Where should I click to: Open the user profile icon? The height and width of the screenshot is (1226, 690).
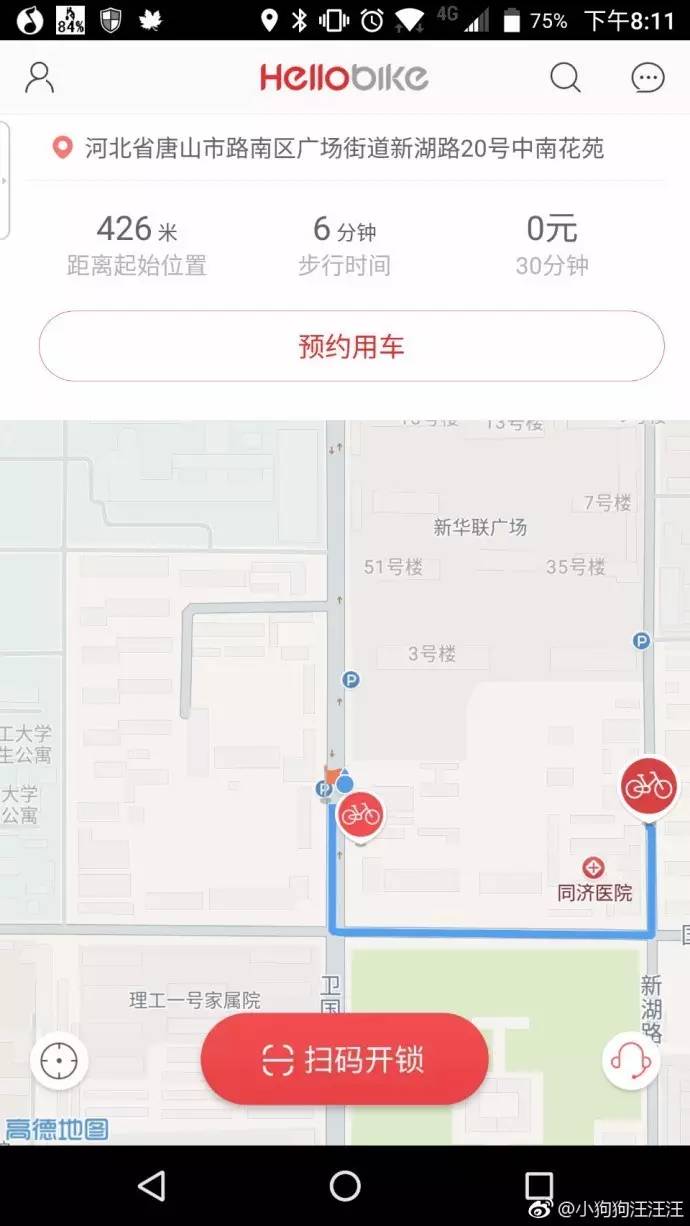tap(39, 78)
